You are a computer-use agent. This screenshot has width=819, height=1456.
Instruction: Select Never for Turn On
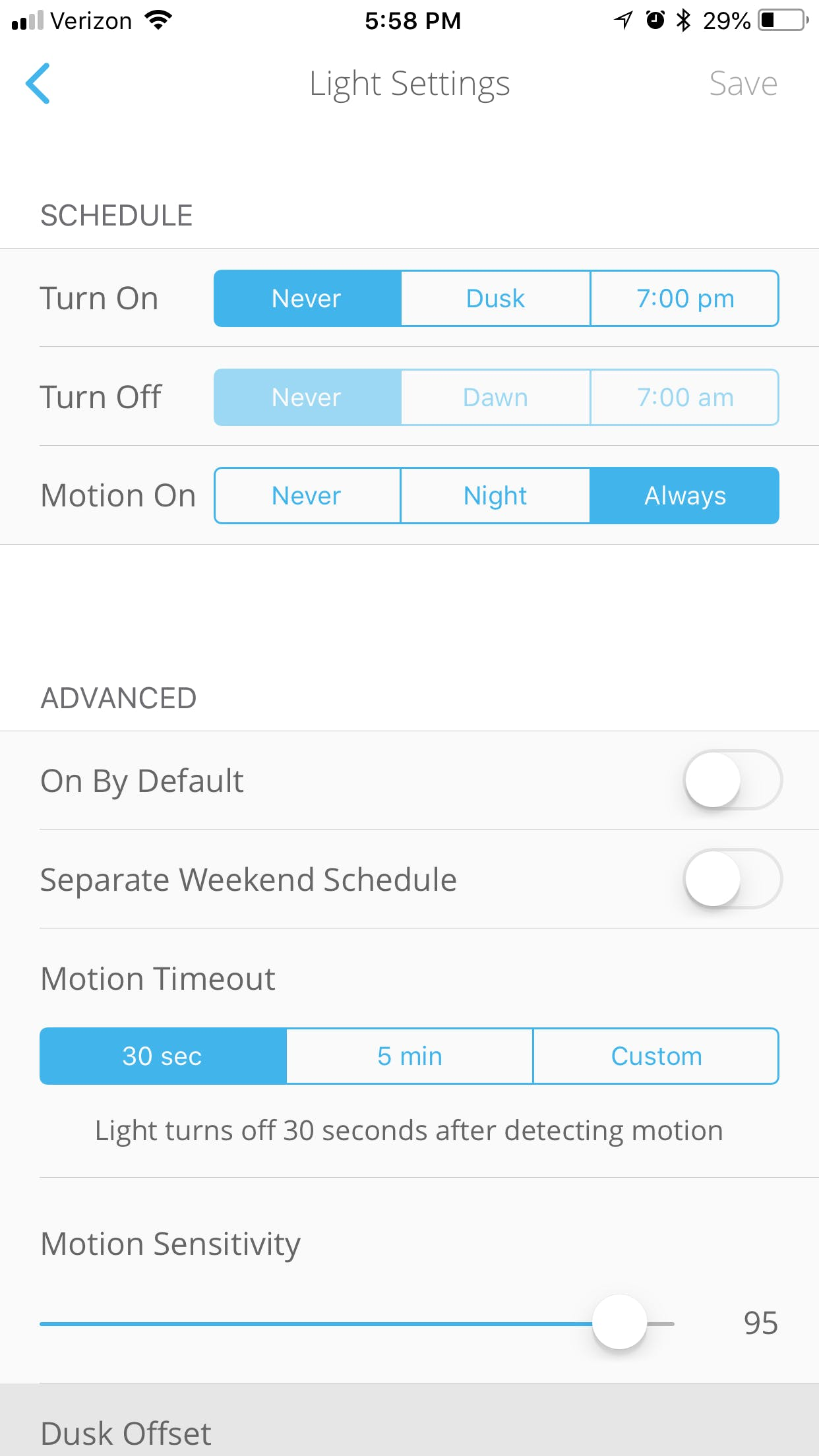coord(305,298)
